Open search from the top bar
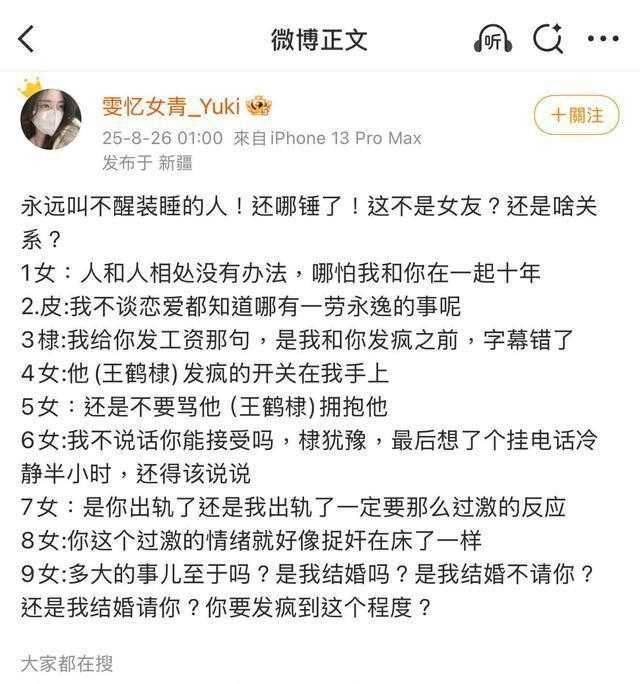 [548, 39]
